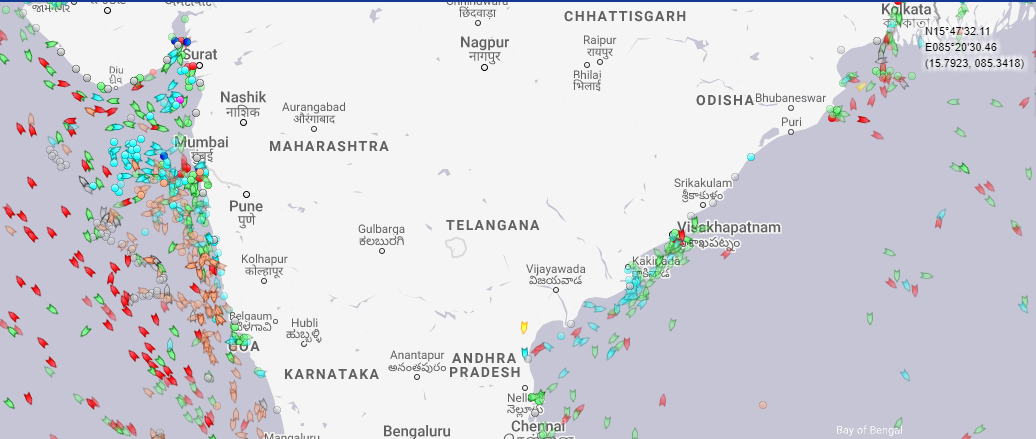
Task: Select the magenta marker off the coast near Nashik
Action: point(180,100)
